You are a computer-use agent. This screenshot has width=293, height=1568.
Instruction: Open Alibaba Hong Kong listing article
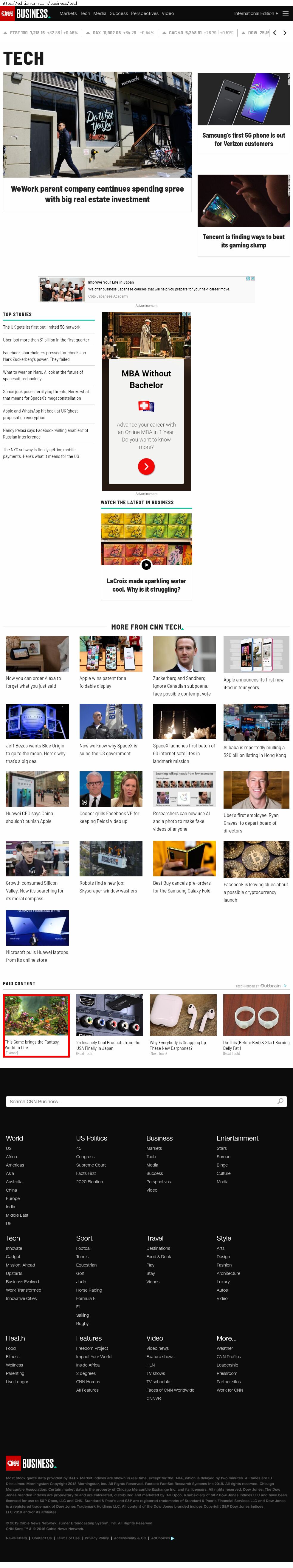point(255,751)
